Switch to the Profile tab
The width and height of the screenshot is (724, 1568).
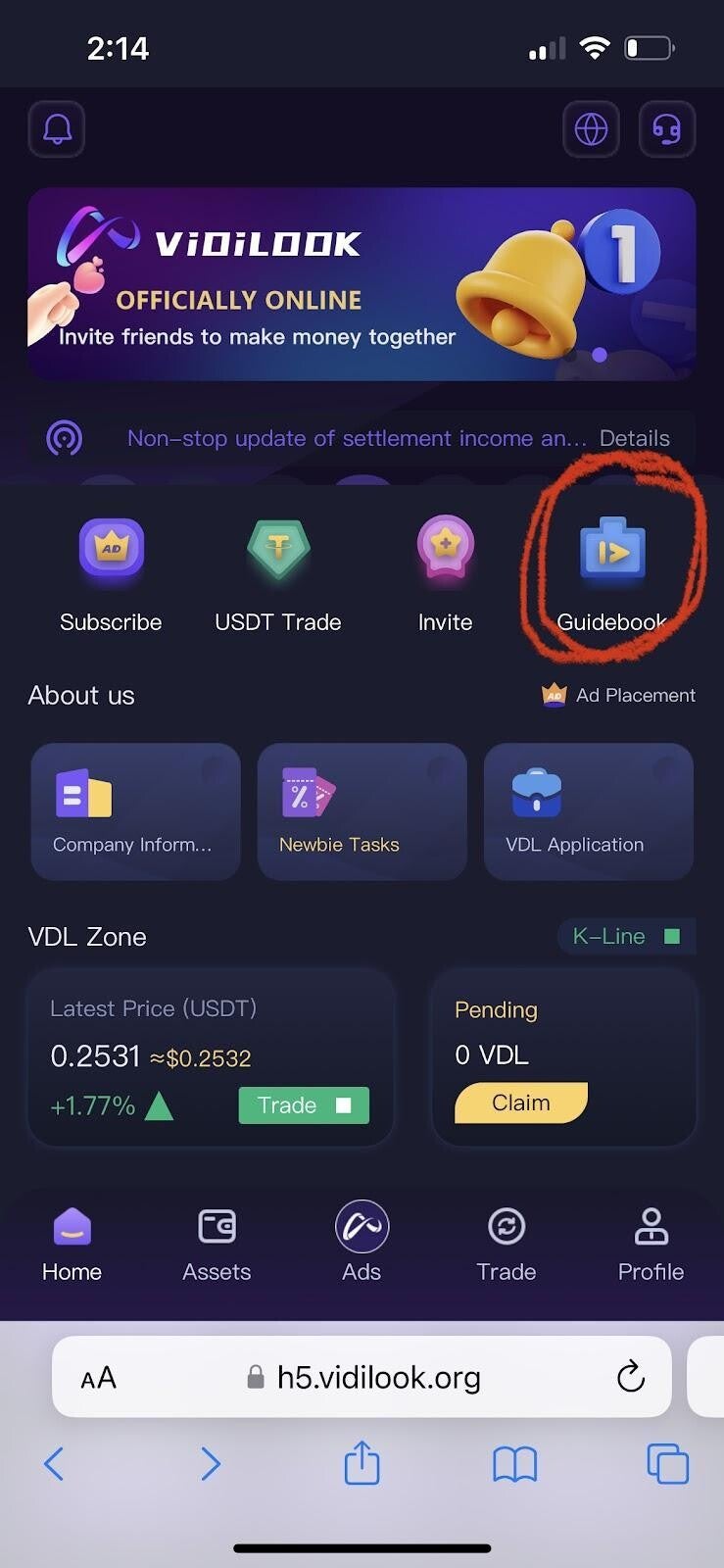(x=651, y=1243)
